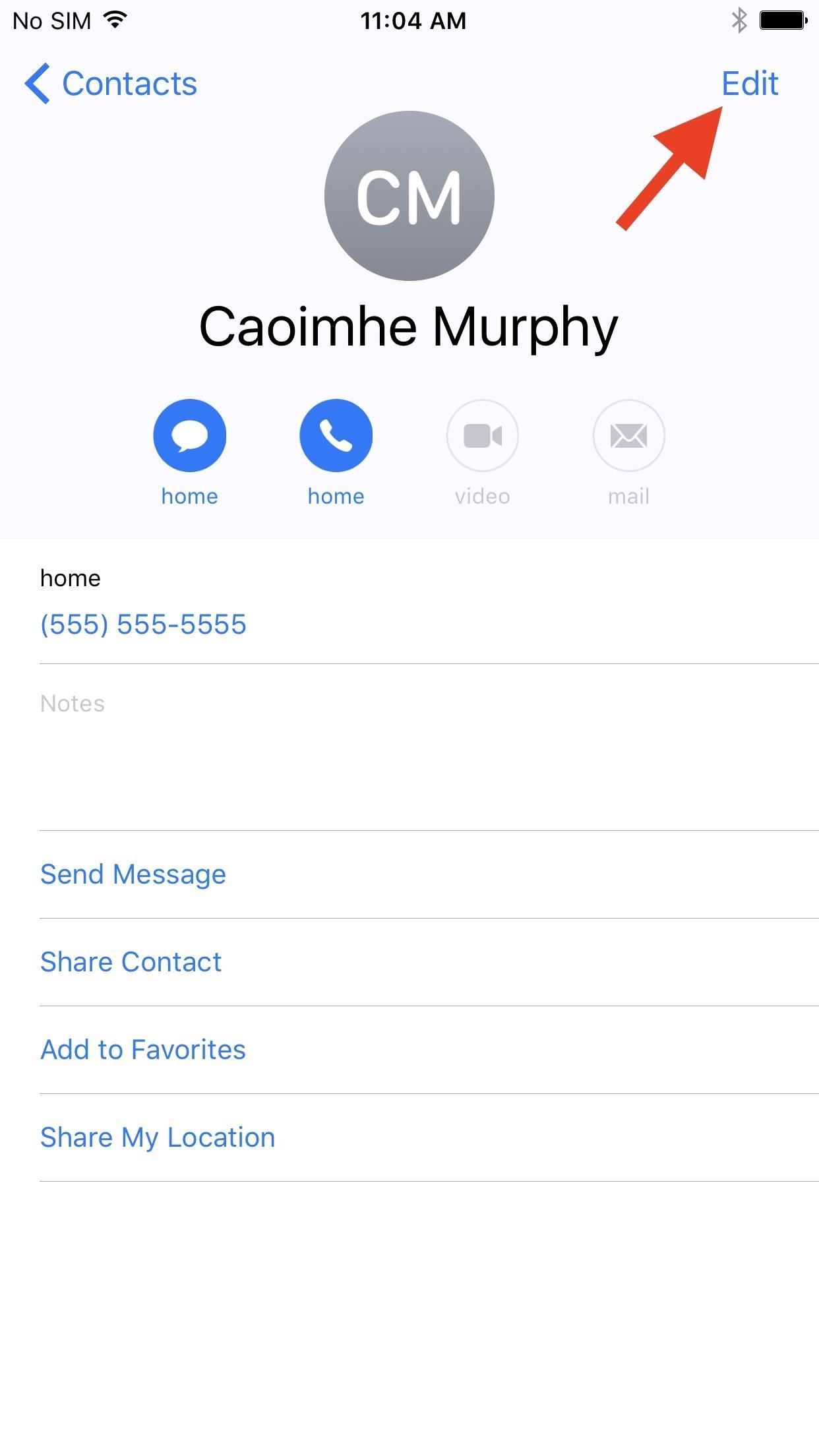The image size is (819, 1456).
Task: Tap Share My Location
Action: click(158, 1137)
